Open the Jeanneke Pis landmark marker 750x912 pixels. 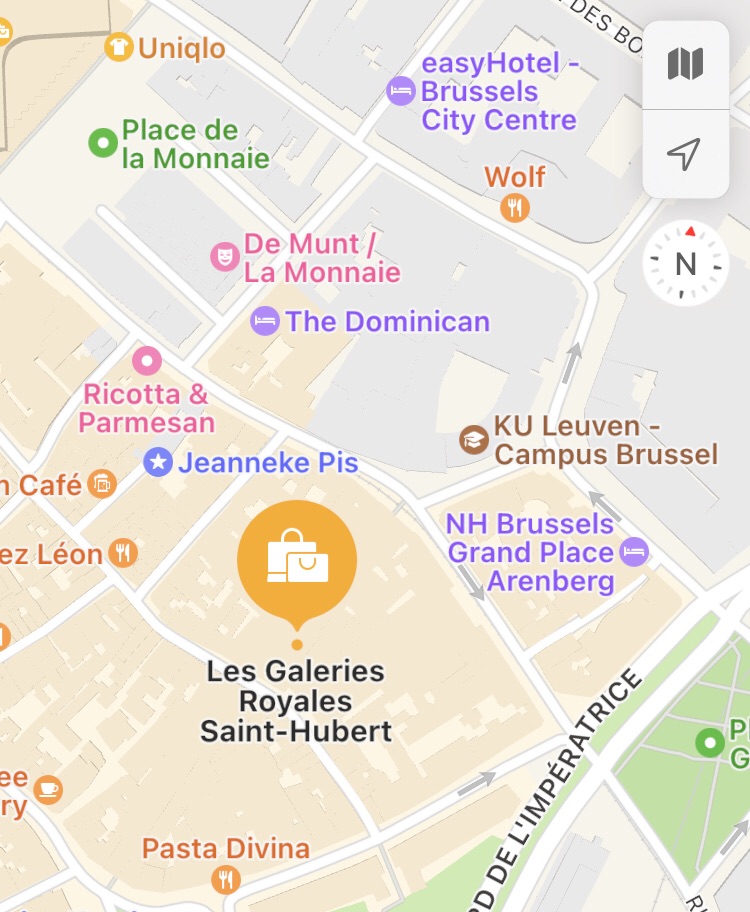click(158, 462)
